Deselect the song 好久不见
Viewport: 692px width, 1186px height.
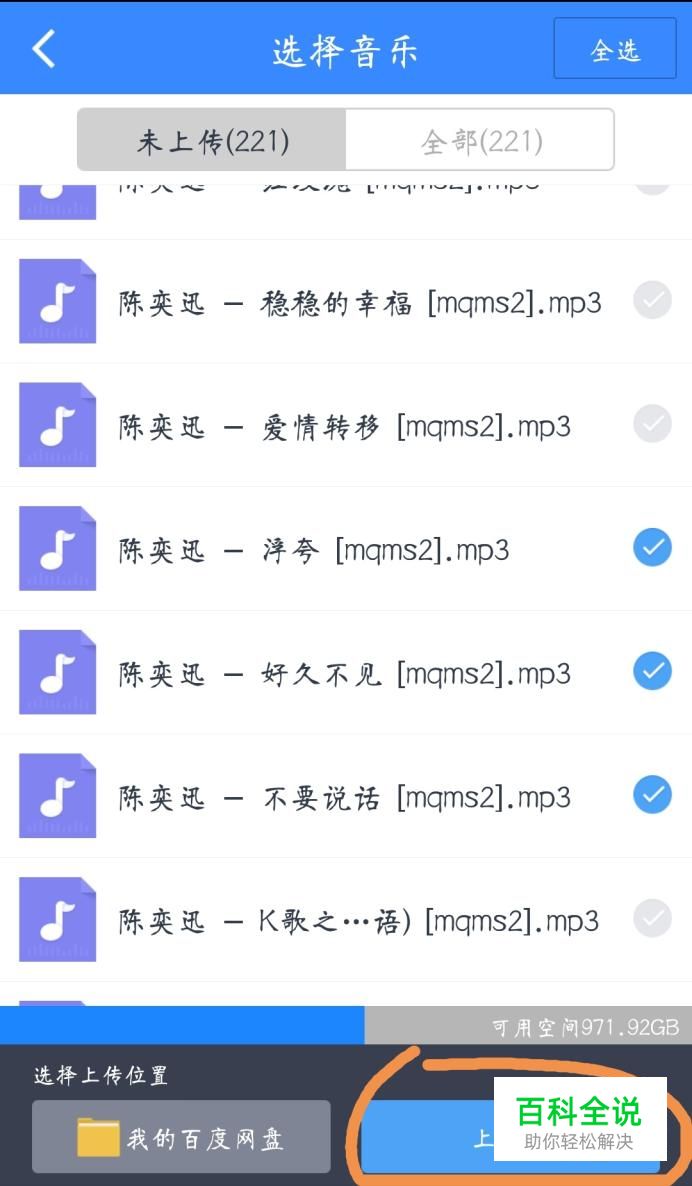[x=652, y=671]
